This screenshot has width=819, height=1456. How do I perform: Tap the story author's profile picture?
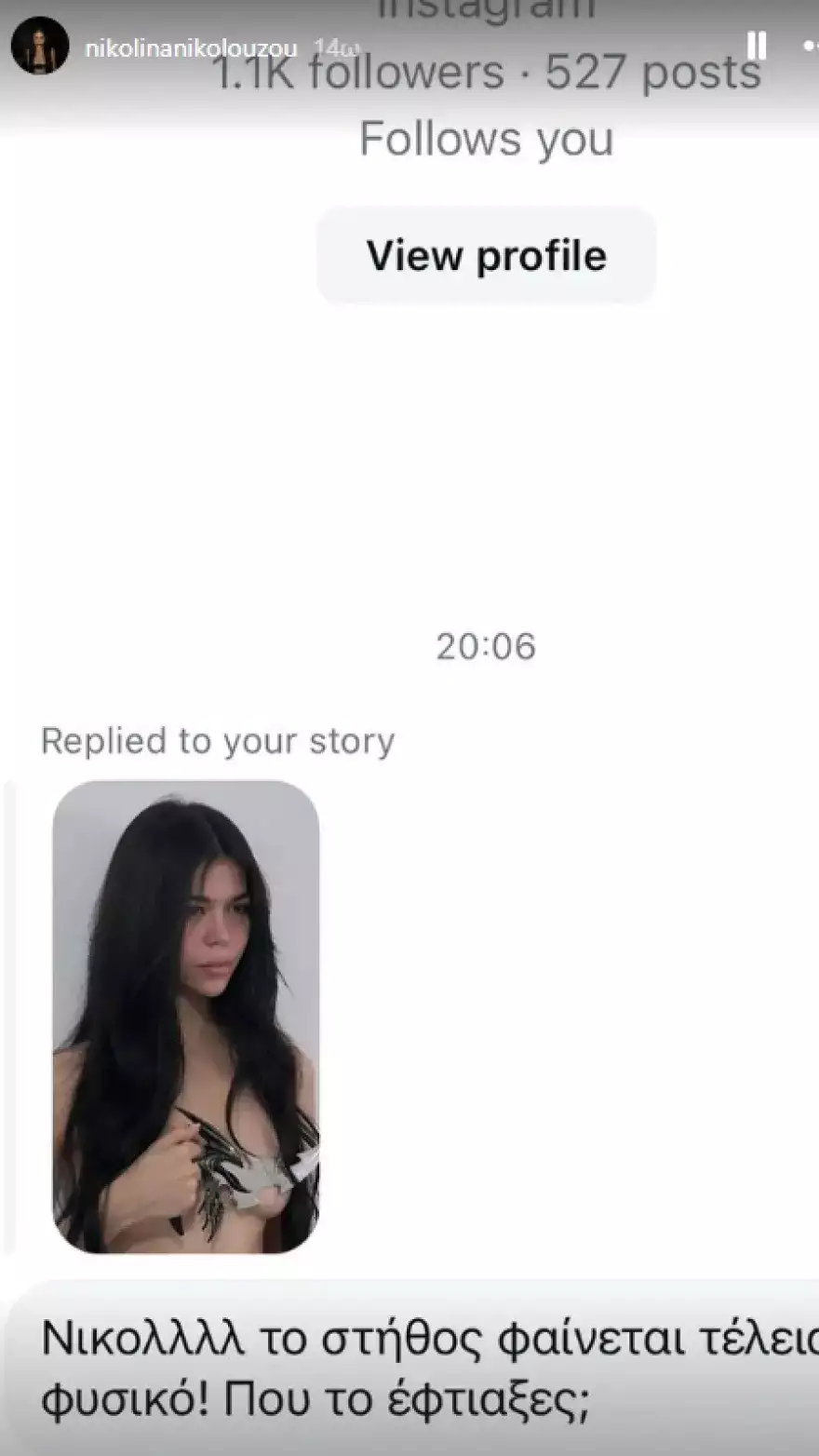point(40,46)
